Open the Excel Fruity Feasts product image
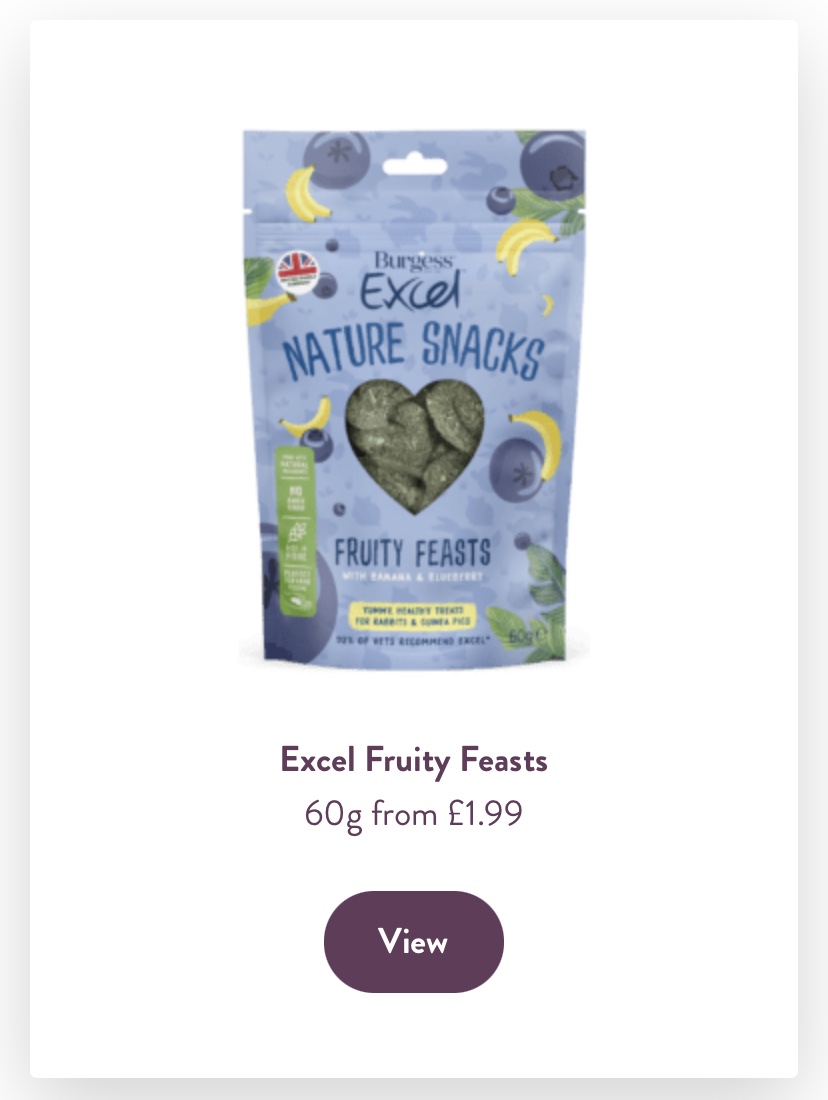 (413, 398)
